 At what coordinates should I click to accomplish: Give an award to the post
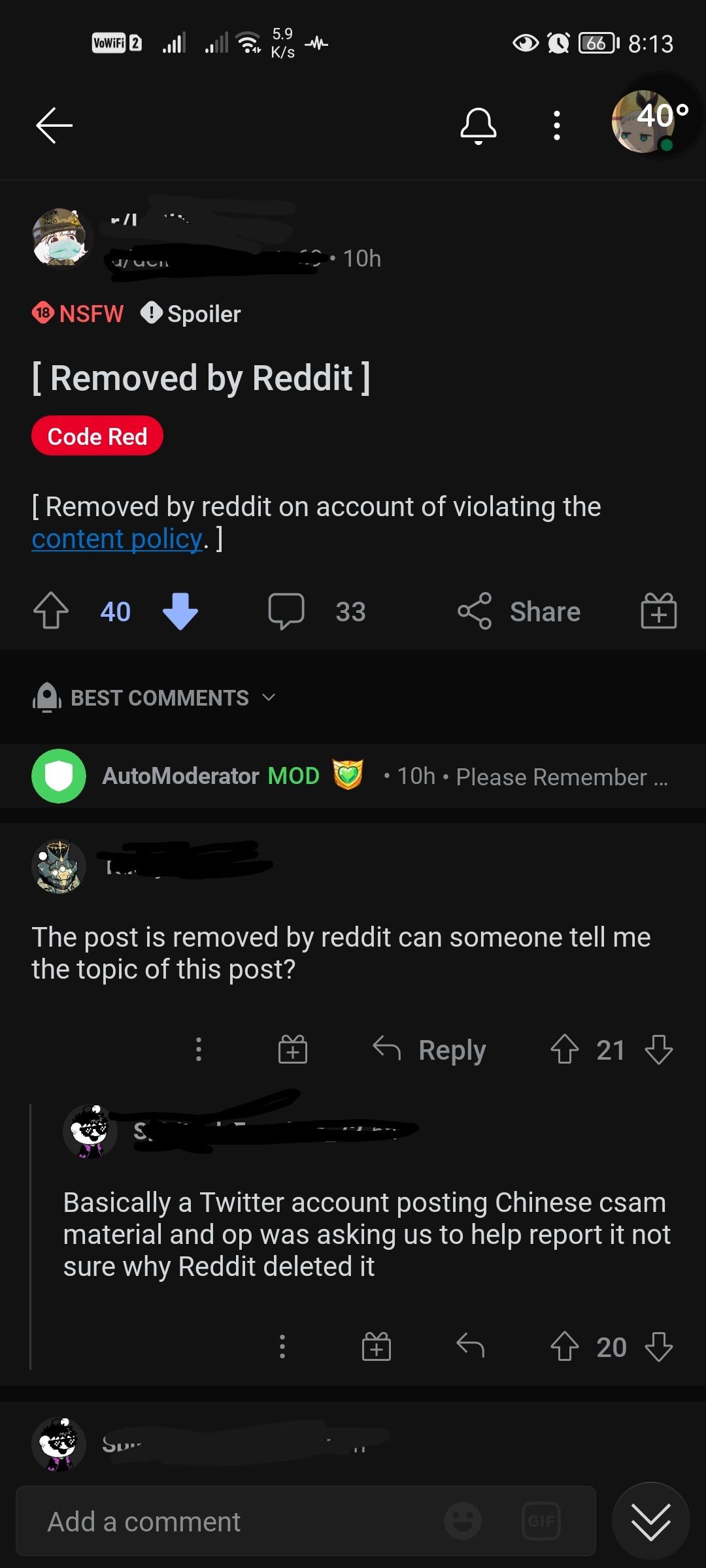658,612
